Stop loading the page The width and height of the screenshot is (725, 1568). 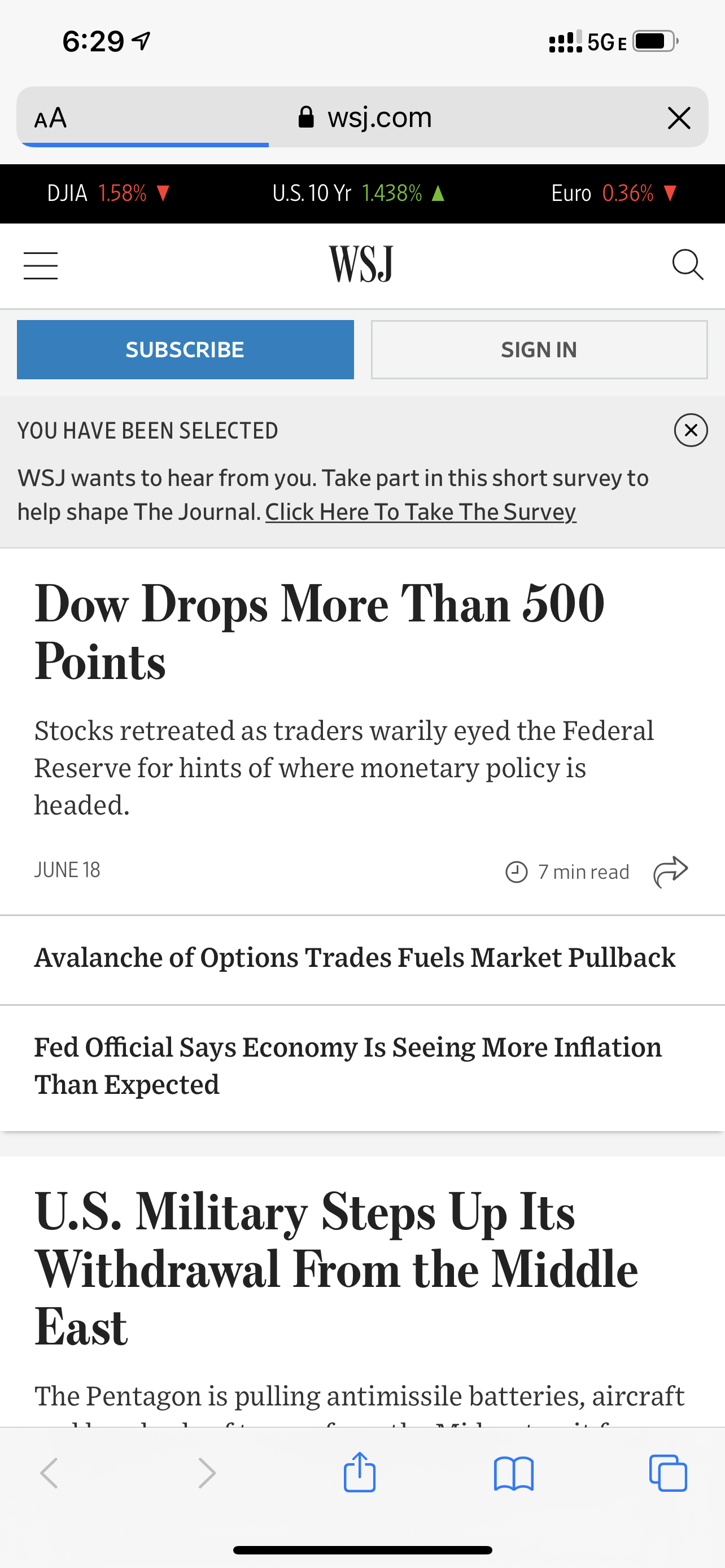[x=679, y=117]
